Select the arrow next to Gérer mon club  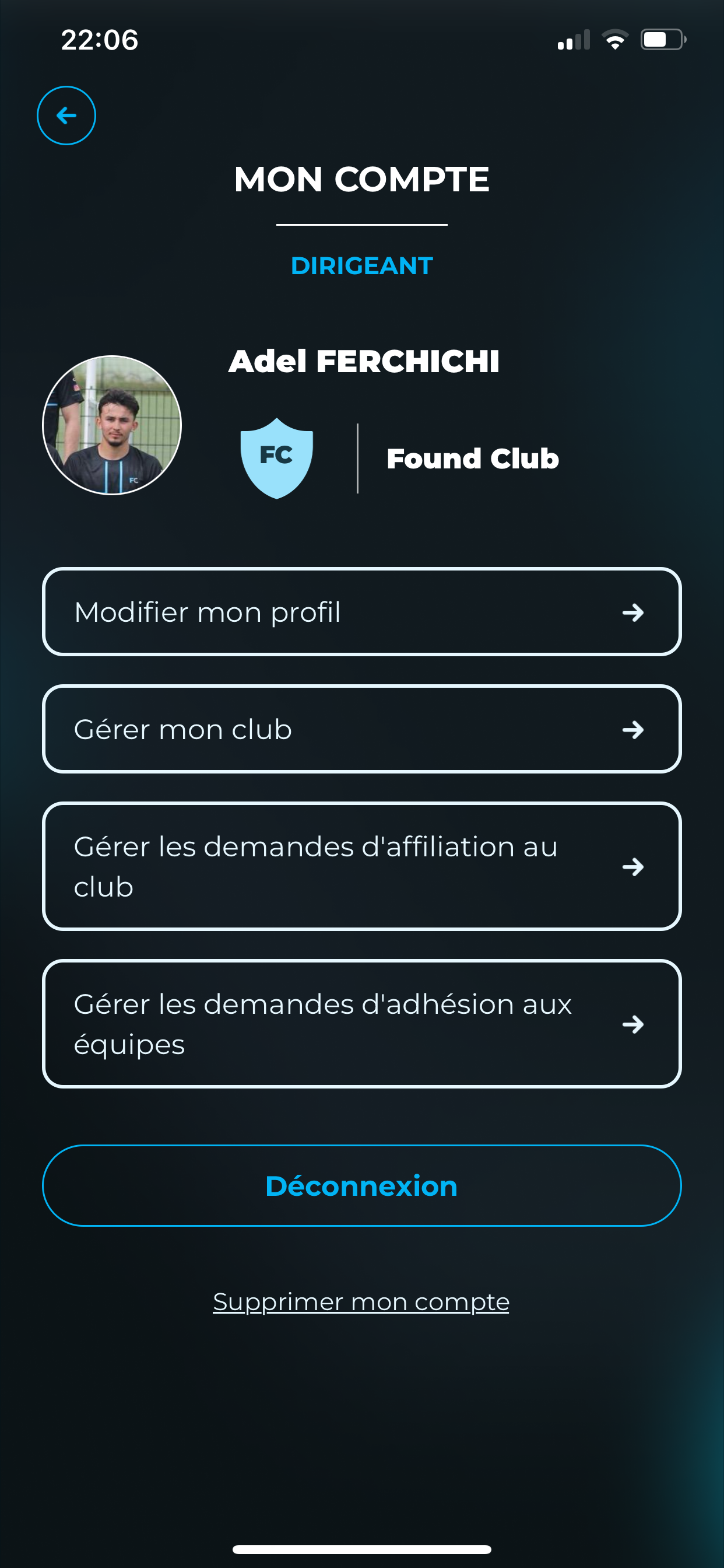pyautogui.click(x=635, y=729)
